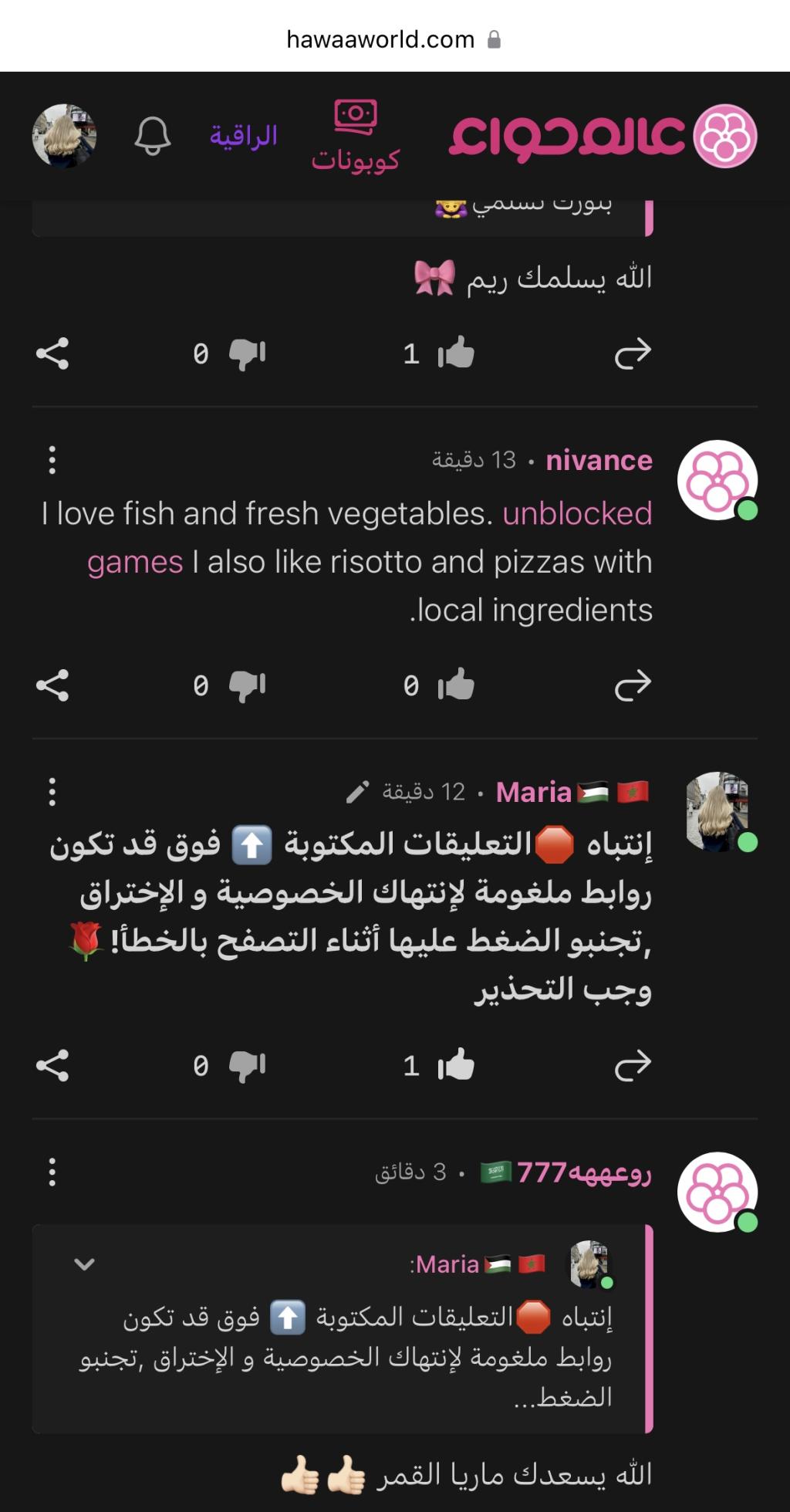Open the notifications bell

coord(152,137)
